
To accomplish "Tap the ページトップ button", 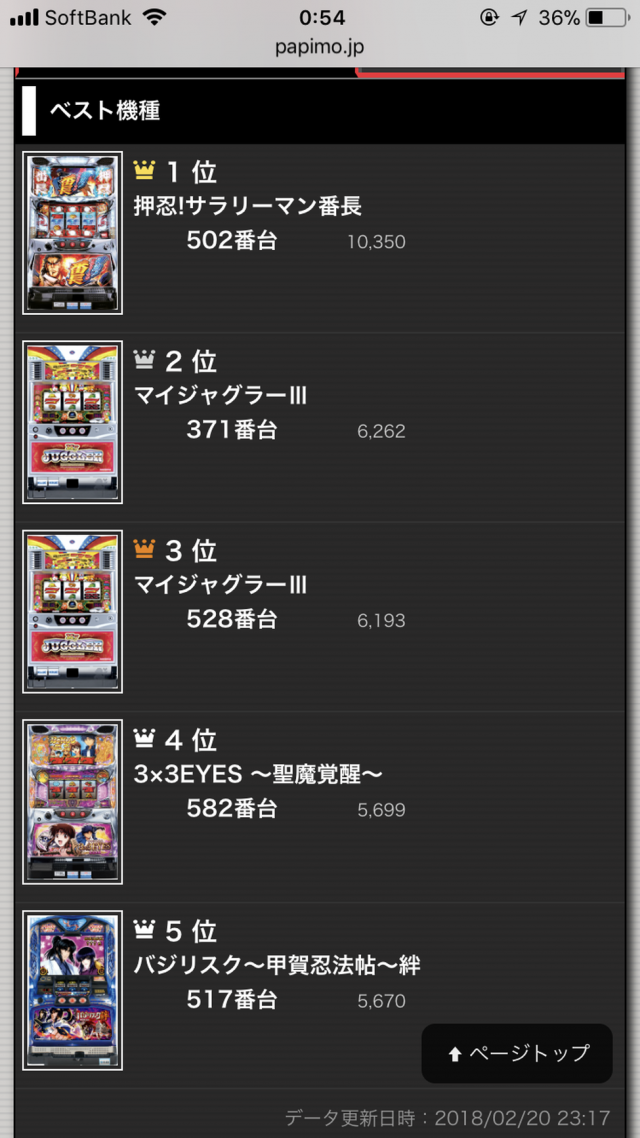I will (x=516, y=1053).
